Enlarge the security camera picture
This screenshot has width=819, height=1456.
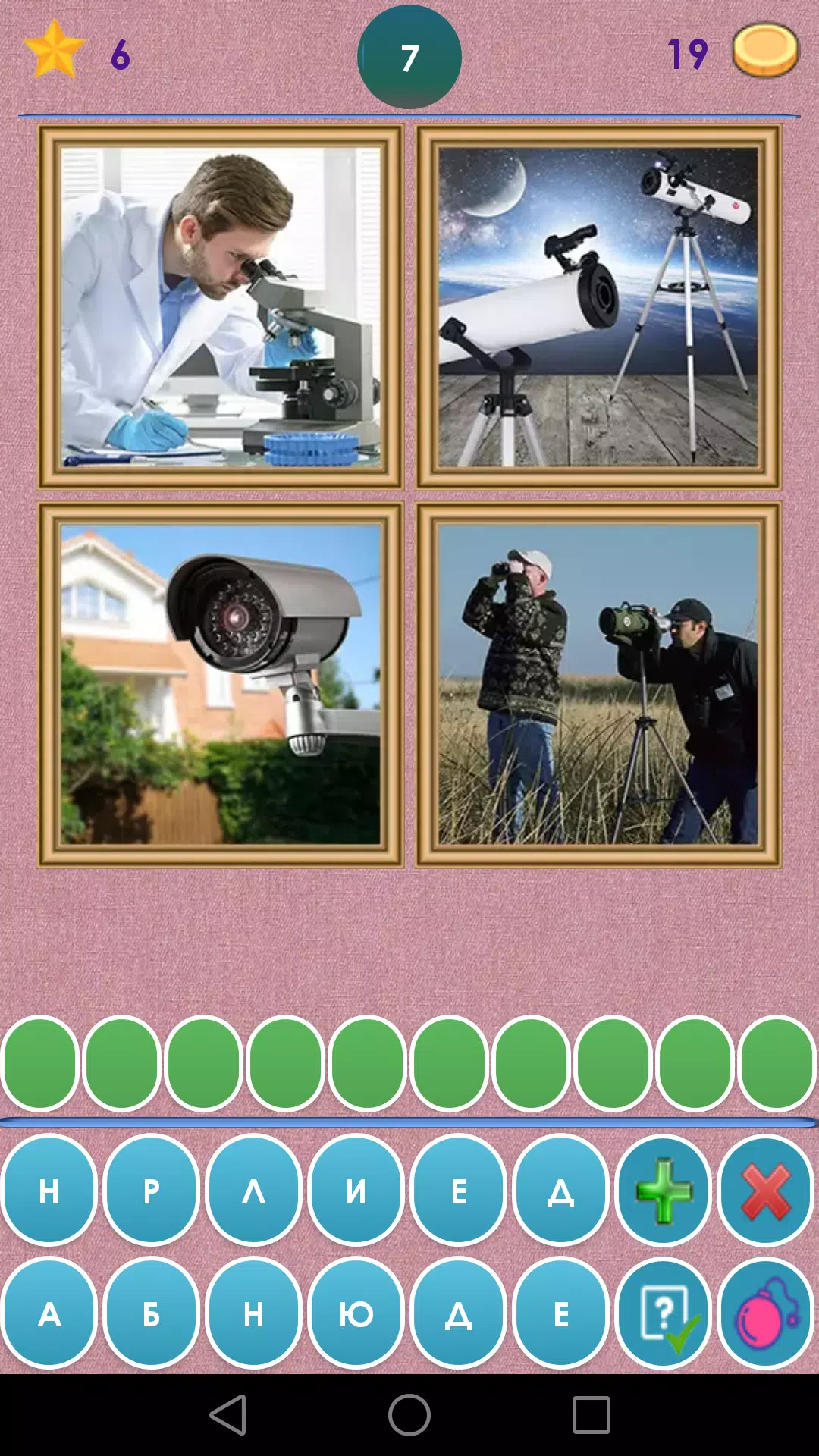pos(221,684)
